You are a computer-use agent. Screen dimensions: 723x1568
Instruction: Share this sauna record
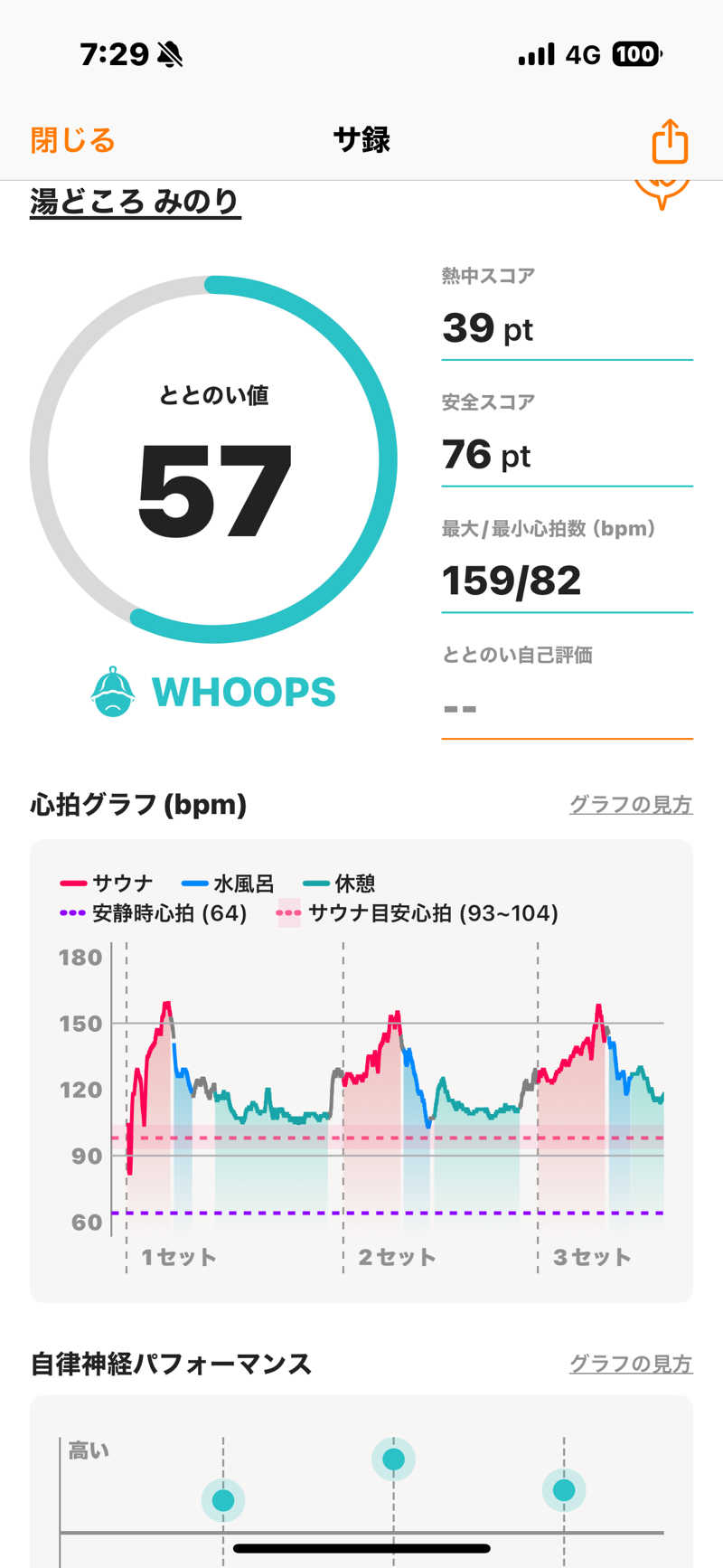point(670,142)
